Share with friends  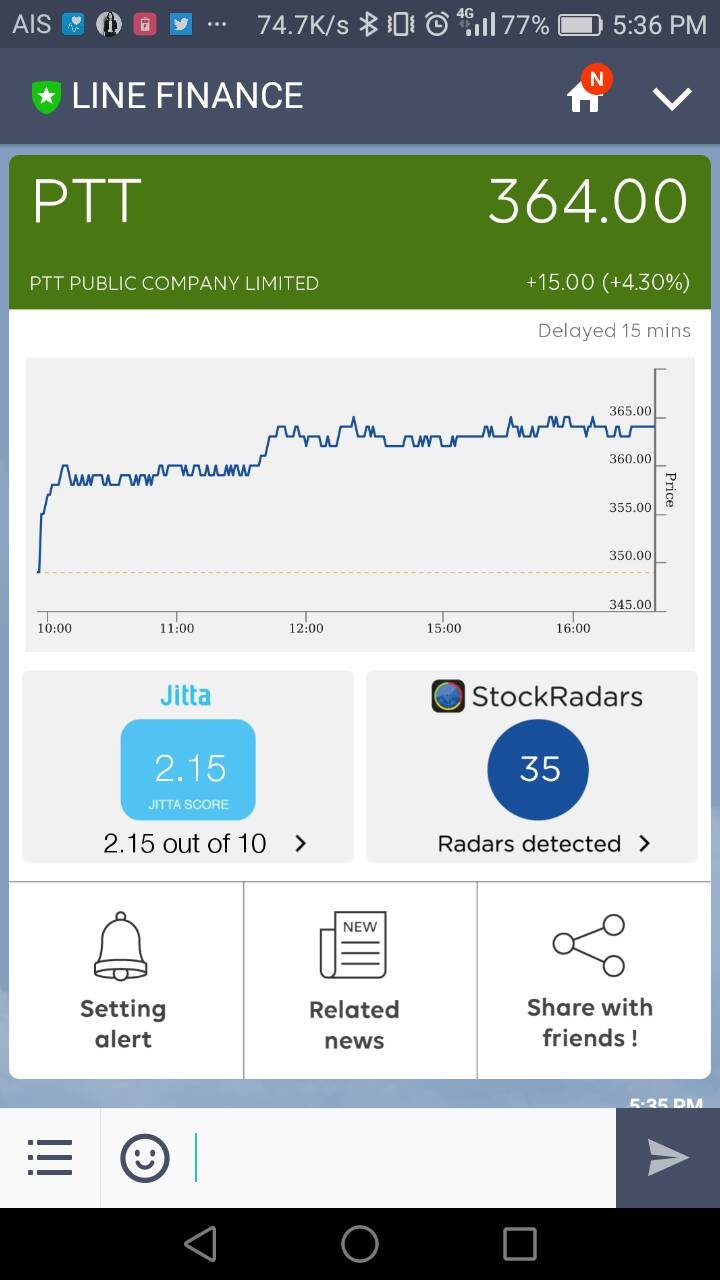[590, 980]
